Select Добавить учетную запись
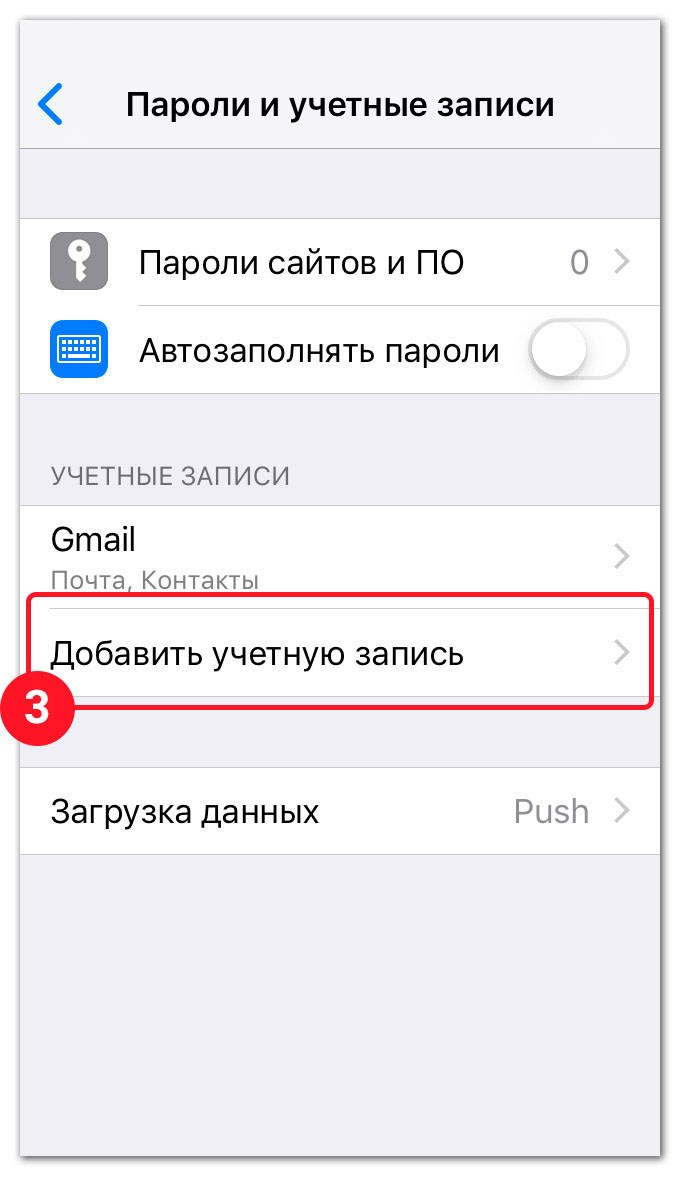Image resolution: width=675 pixels, height=1200 pixels. coord(340,654)
